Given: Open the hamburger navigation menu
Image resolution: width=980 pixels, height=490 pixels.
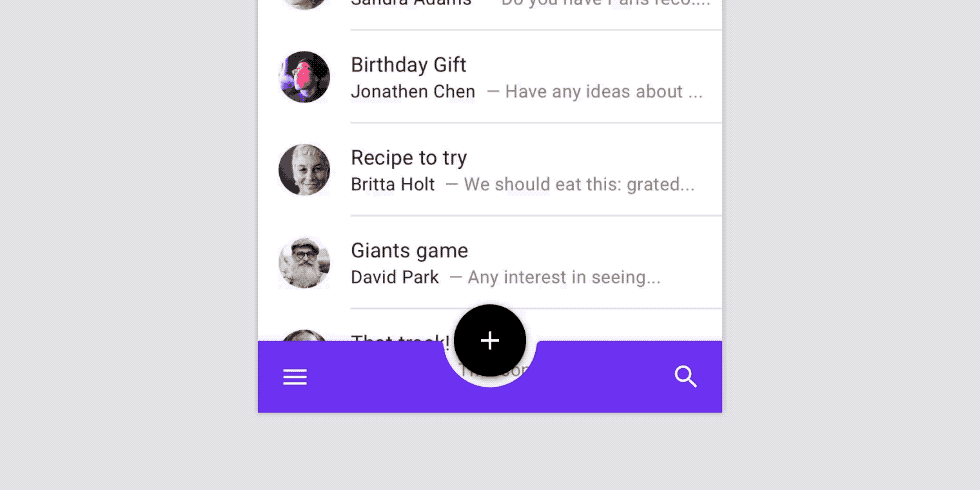Looking at the screenshot, I should click(295, 377).
